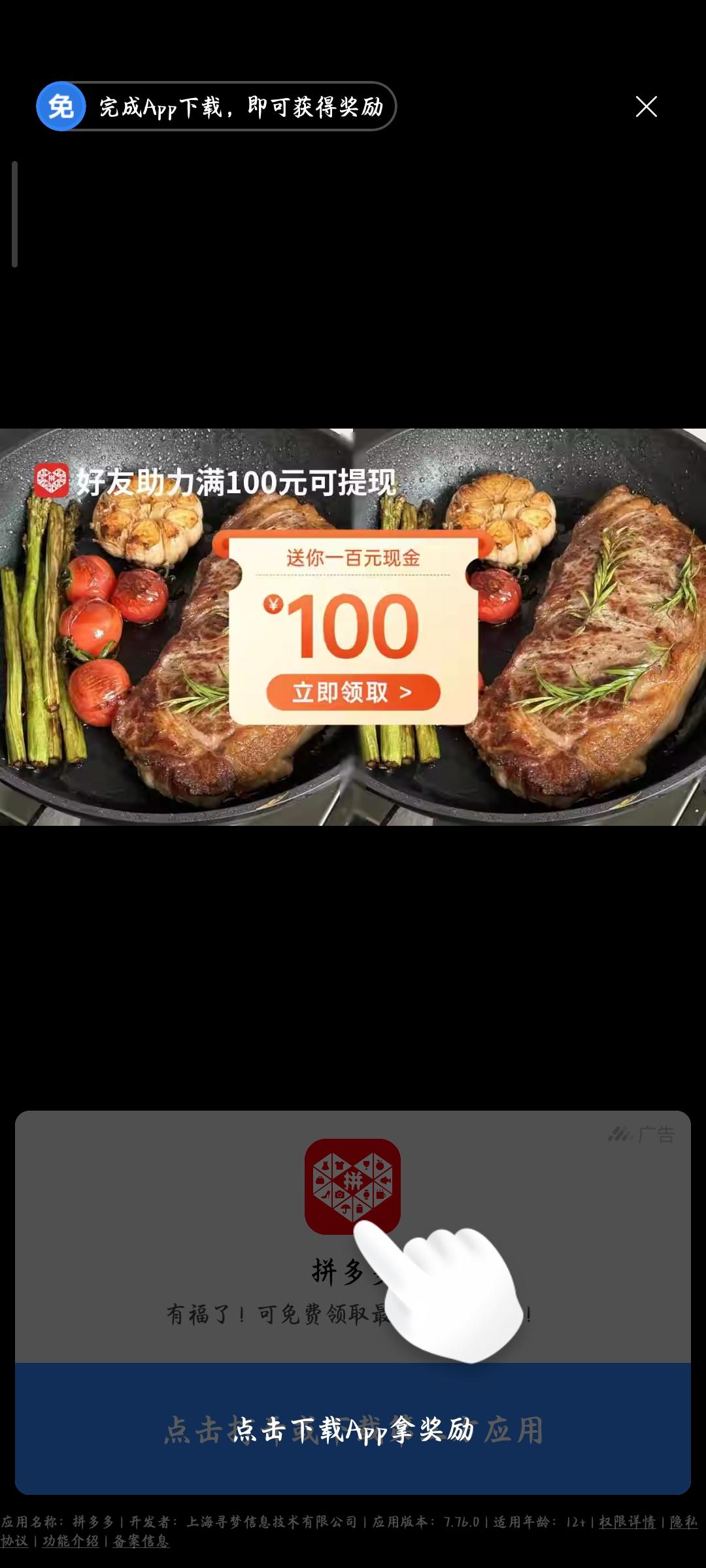706x1568 pixels.
Task: Open the 备案信息 link
Action: pyautogui.click(x=141, y=1541)
